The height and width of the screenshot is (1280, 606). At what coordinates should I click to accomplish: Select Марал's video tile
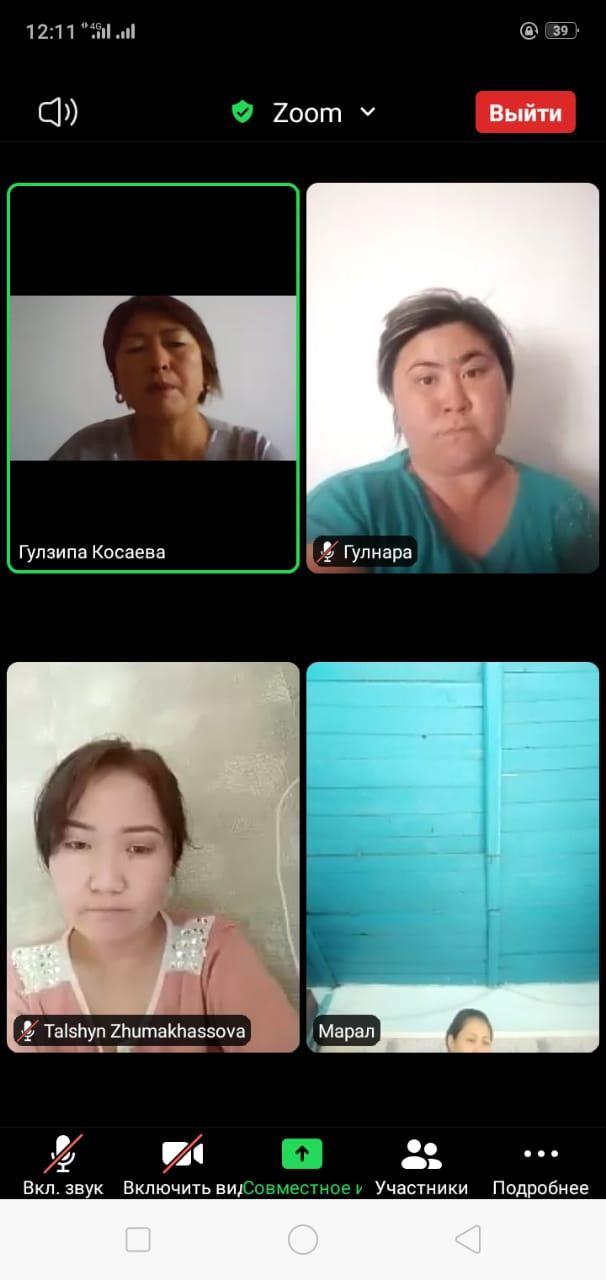452,857
